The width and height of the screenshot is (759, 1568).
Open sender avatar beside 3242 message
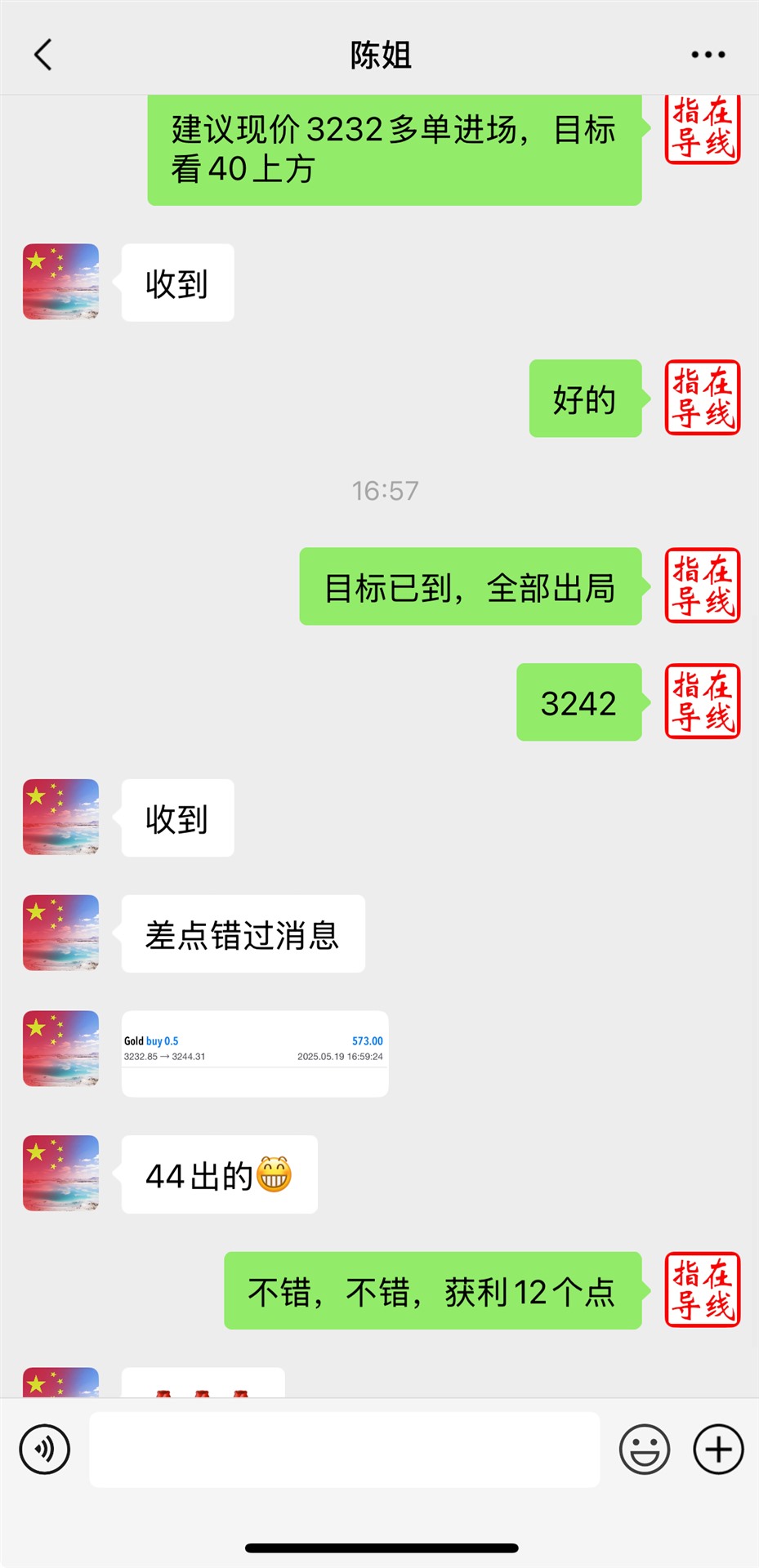click(702, 702)
